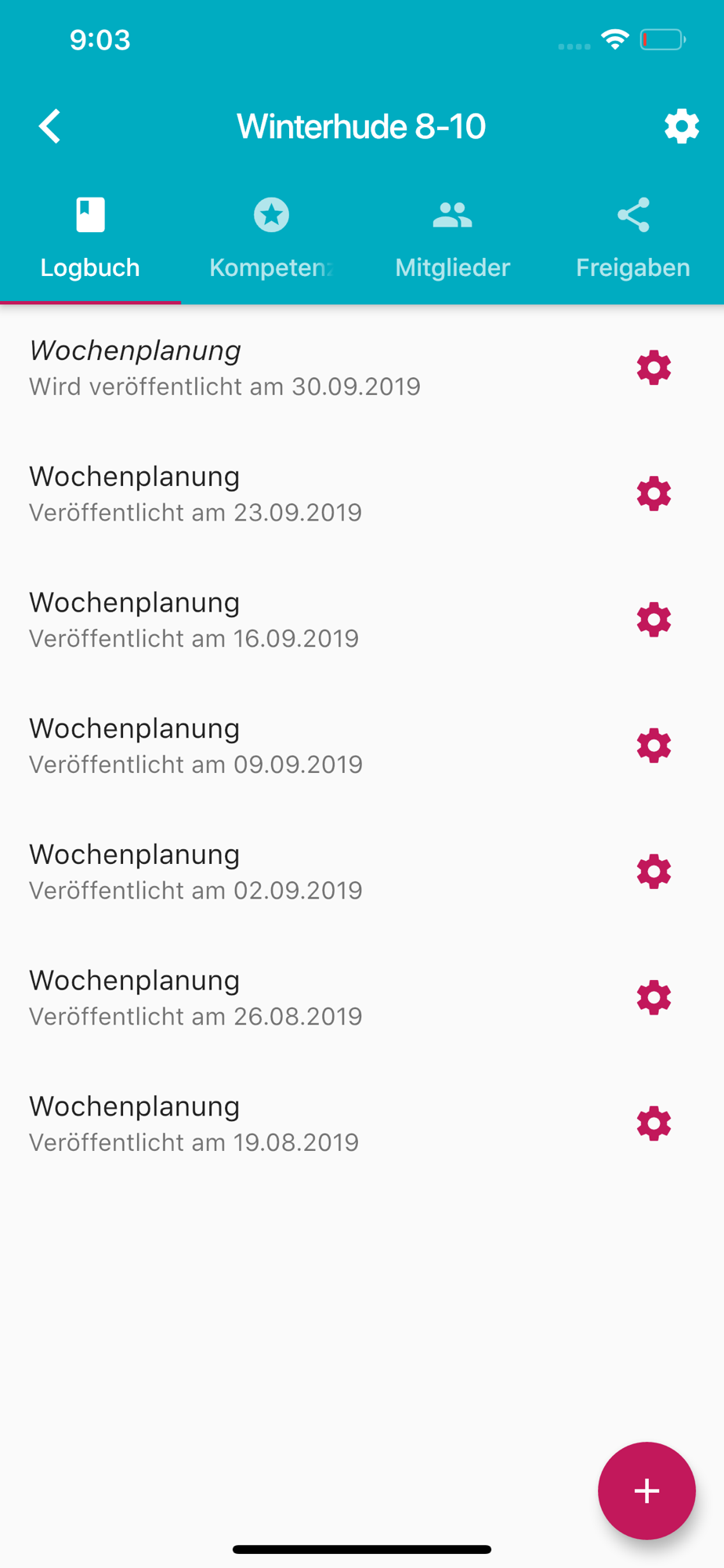Tap the gear icon for 09.09.2019 entry

[x=653, y=746]
